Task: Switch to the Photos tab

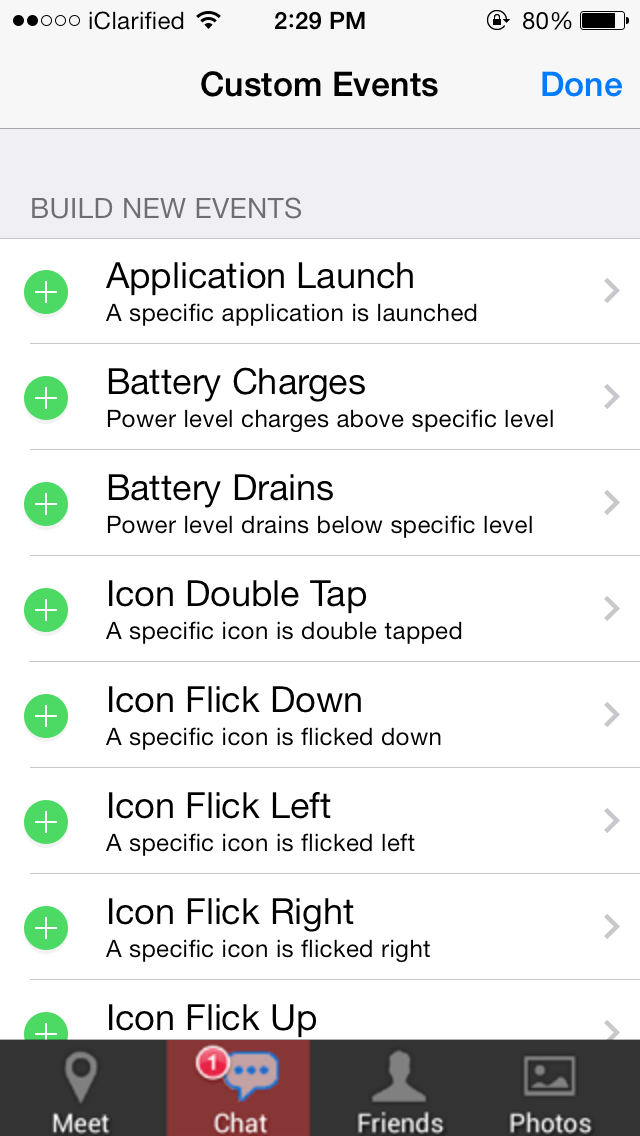Action: 549,1092
